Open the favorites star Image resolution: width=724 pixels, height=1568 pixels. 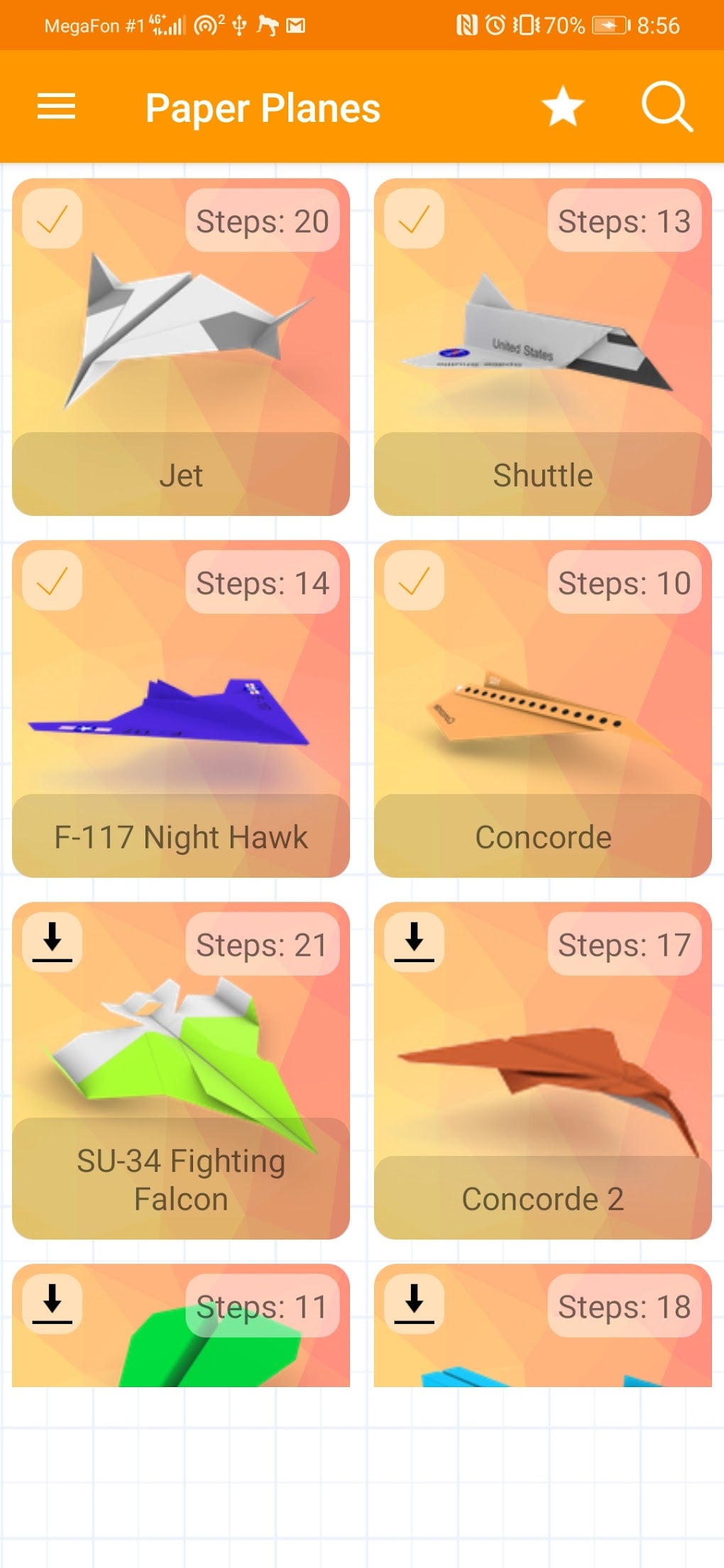click(563, 107)
